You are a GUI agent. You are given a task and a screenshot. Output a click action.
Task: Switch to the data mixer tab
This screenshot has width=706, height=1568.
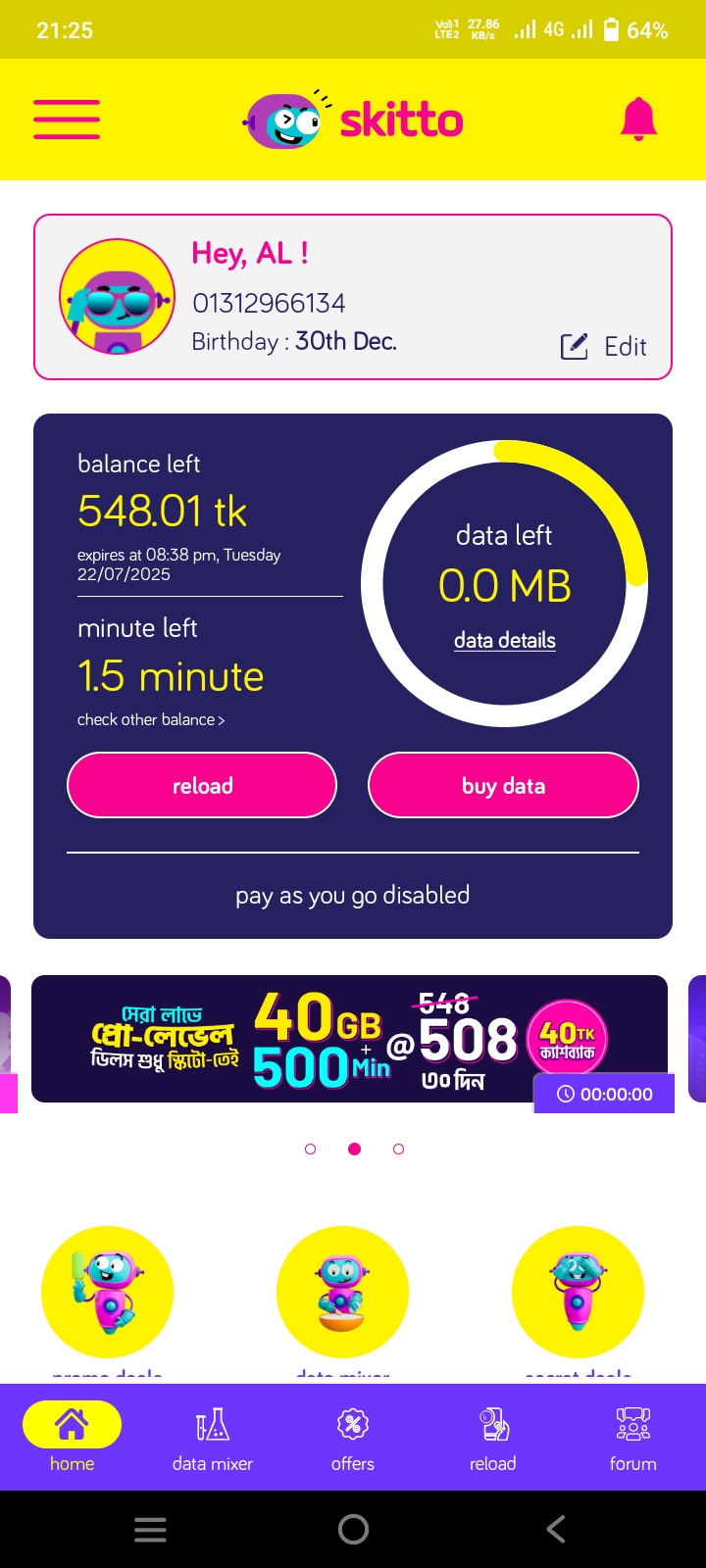click(212, 1438)
